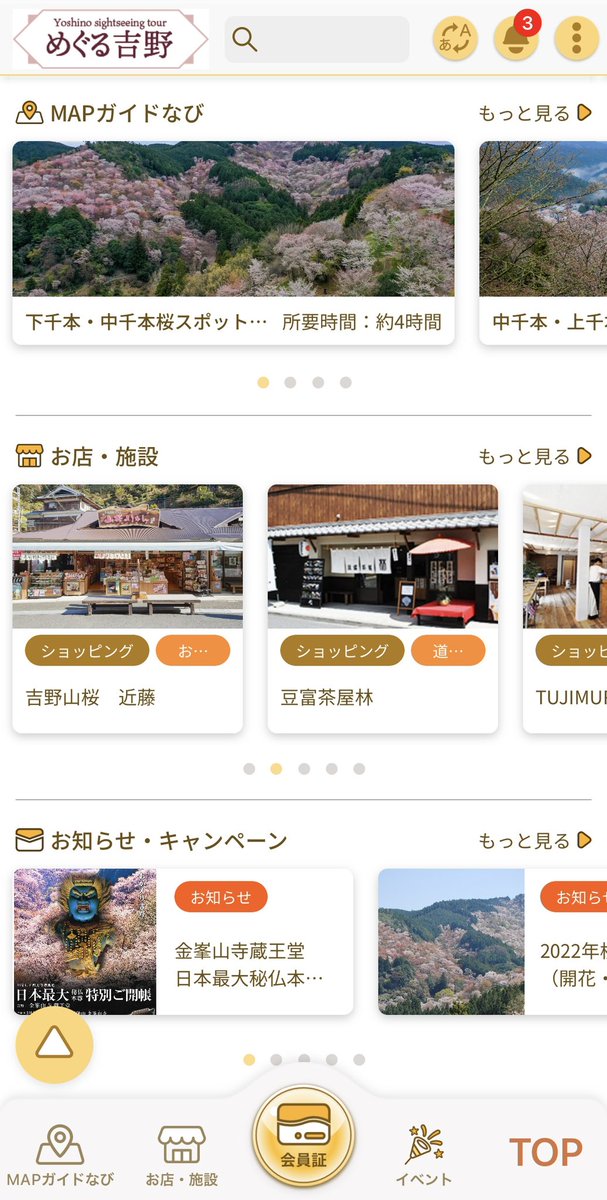The height and width of the screenshot is (1200, 607).
Task: Switch to the MAPガイドなび tab
Action: click(x=59, y=1155)
